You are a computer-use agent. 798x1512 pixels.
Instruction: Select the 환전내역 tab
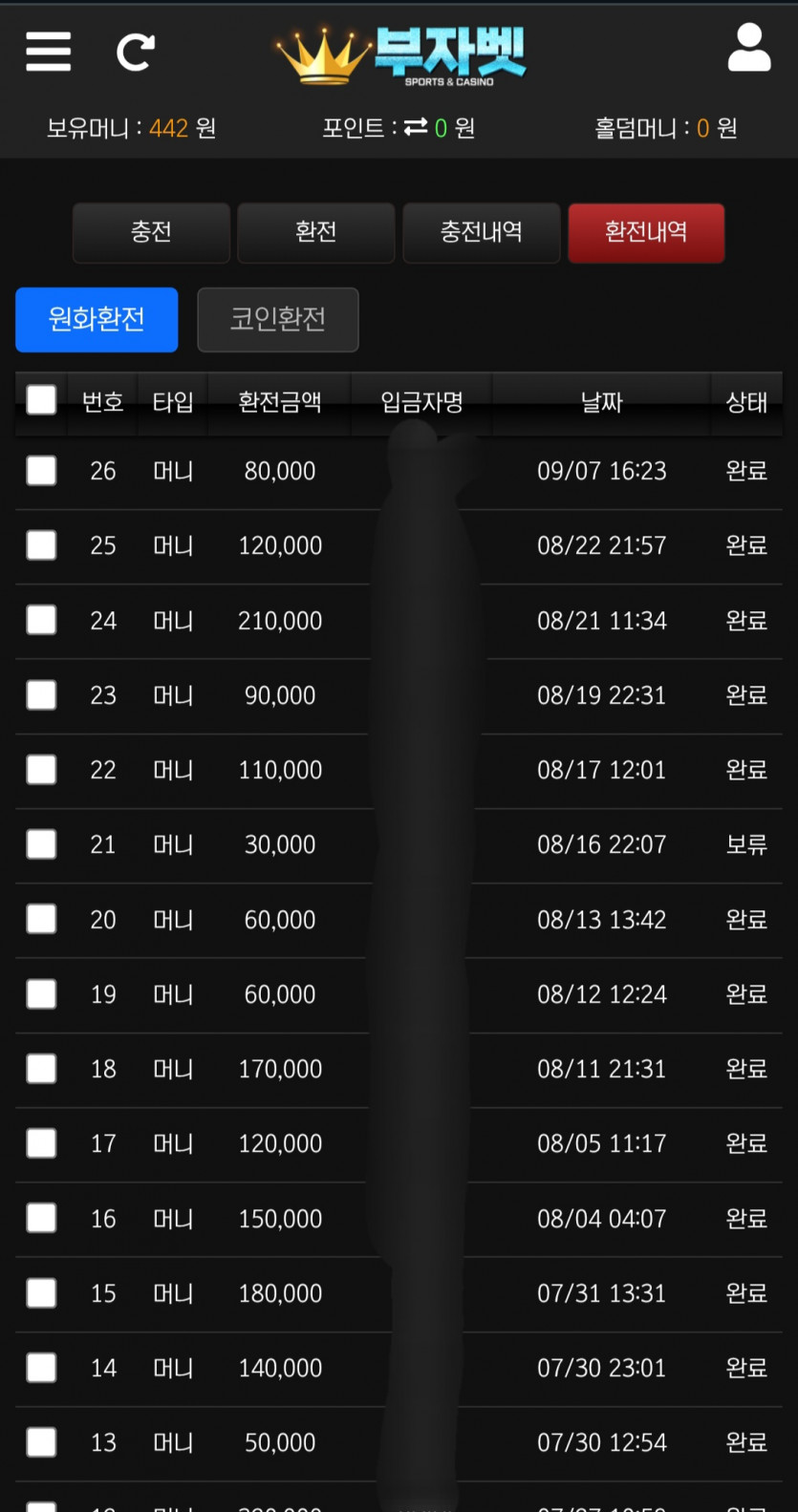pos(646,232)
